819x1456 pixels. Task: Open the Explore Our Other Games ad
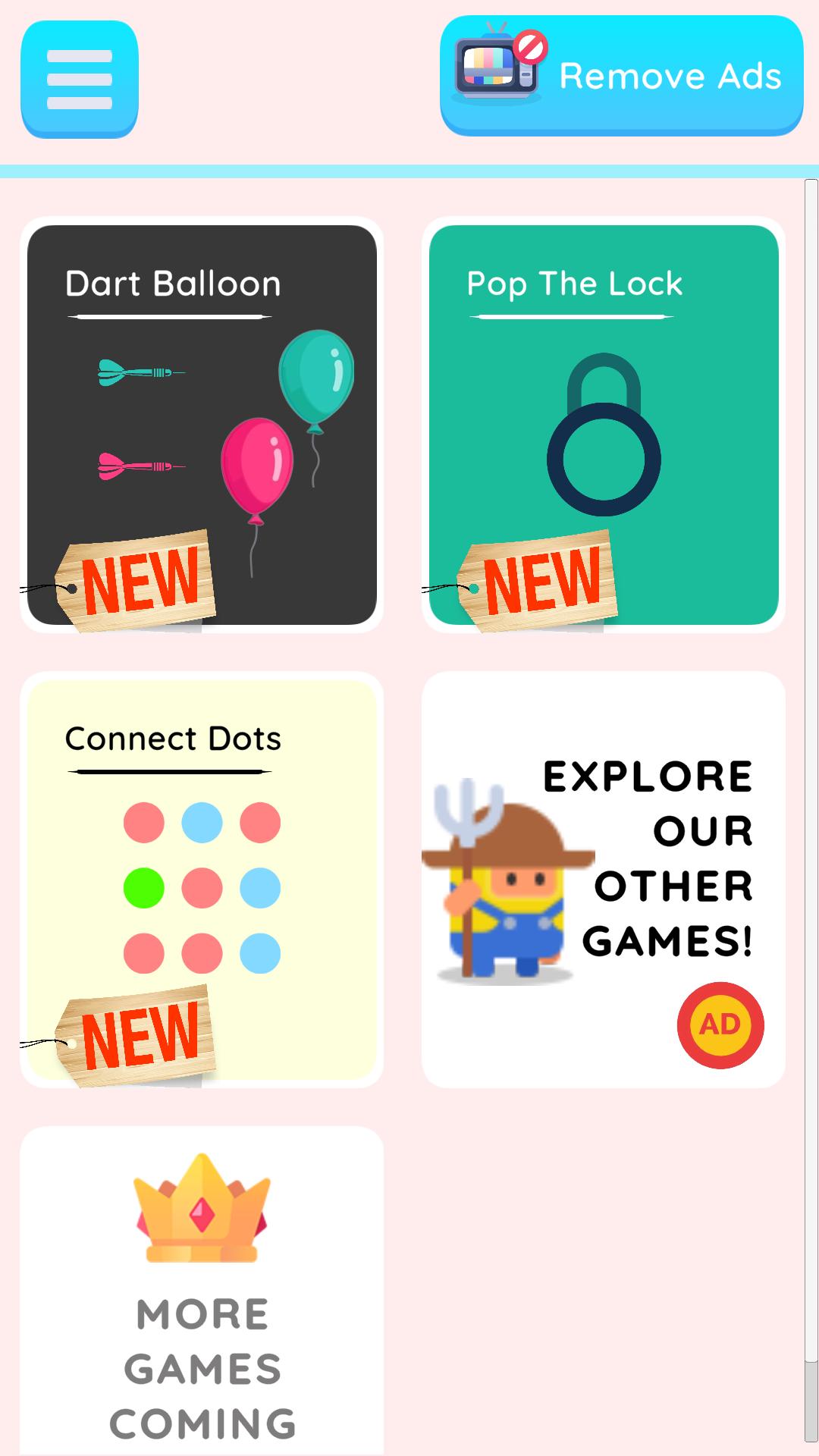[604, 880]
